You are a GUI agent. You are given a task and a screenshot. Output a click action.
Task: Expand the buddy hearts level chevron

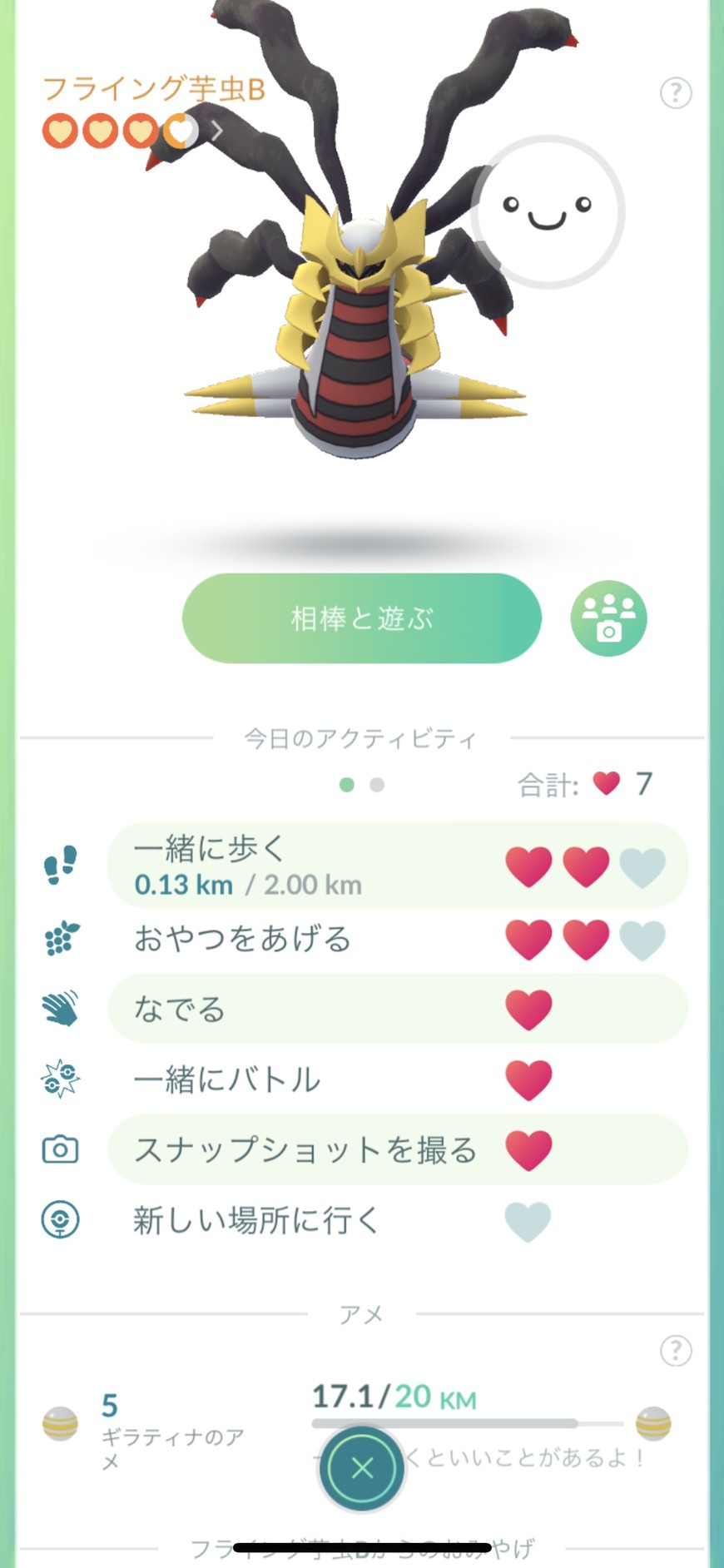[217, 131]
